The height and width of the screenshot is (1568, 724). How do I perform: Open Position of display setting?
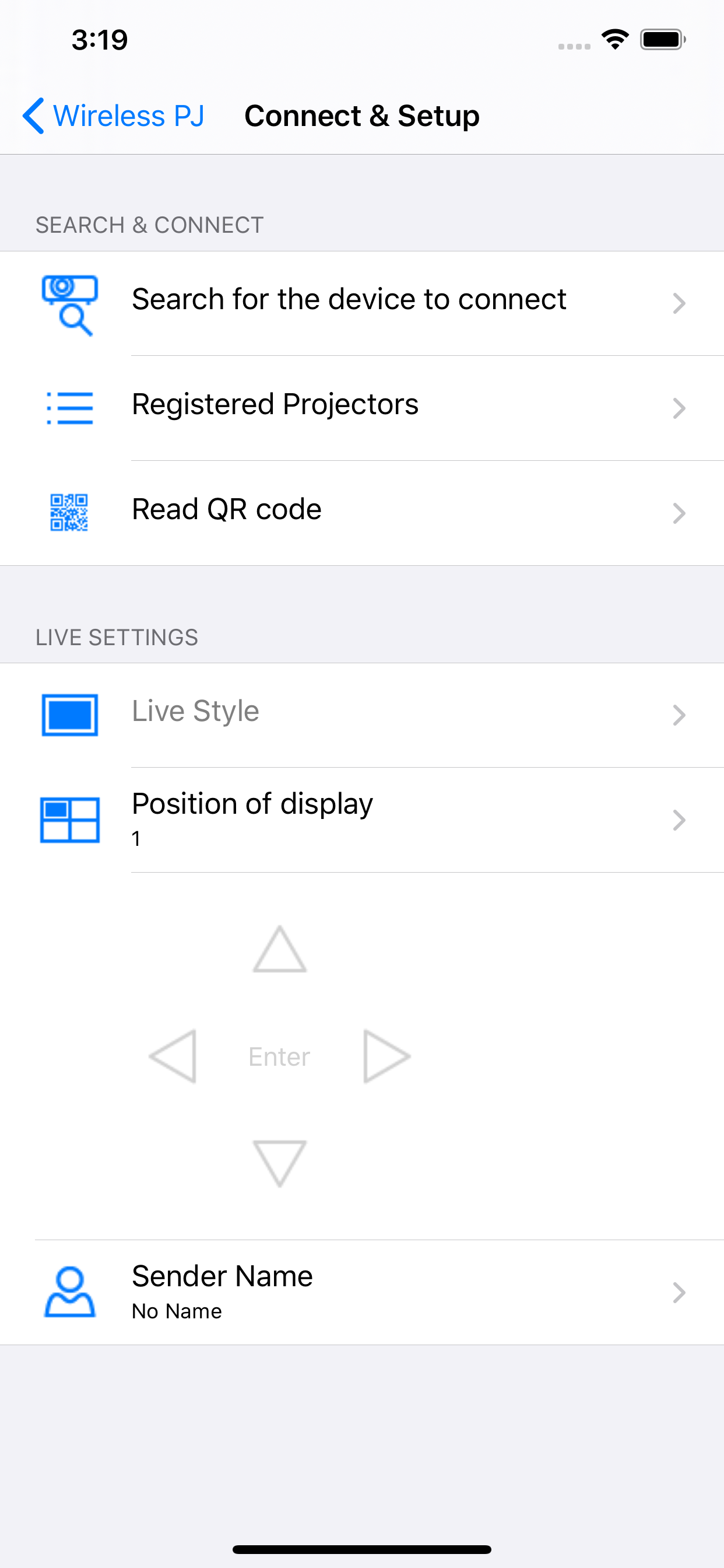(x=362, y=820)
